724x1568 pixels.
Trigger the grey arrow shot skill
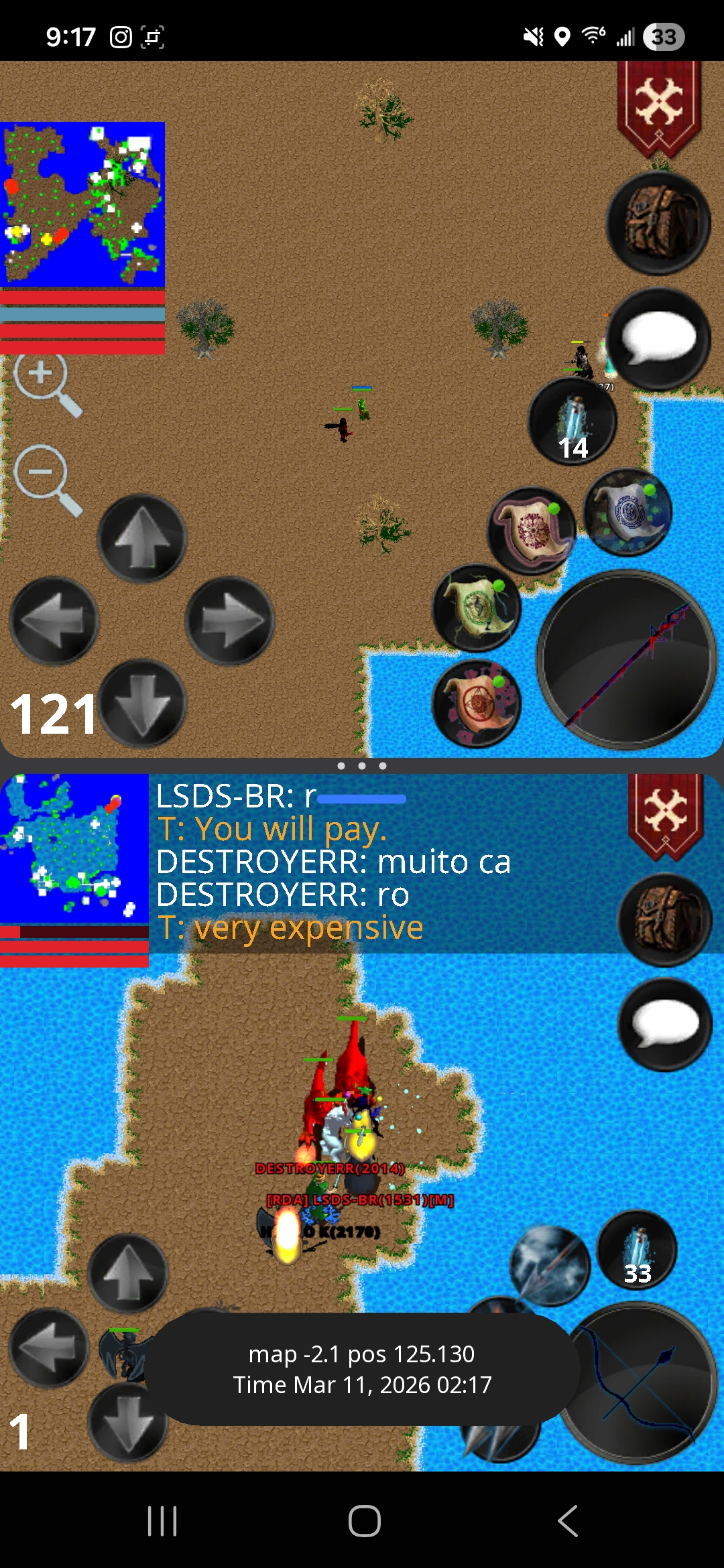point(550,1266)
